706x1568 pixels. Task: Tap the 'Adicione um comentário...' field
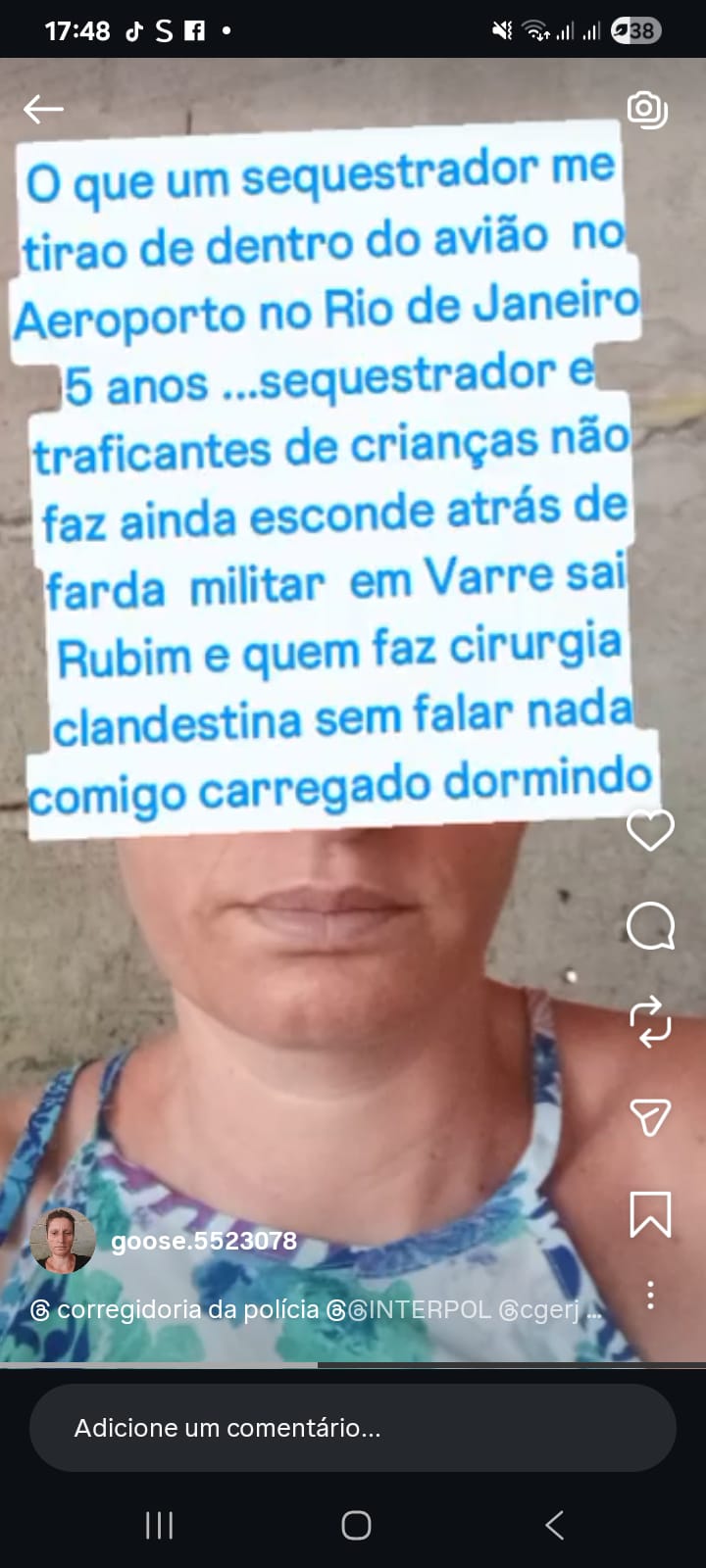point(353,1428)
